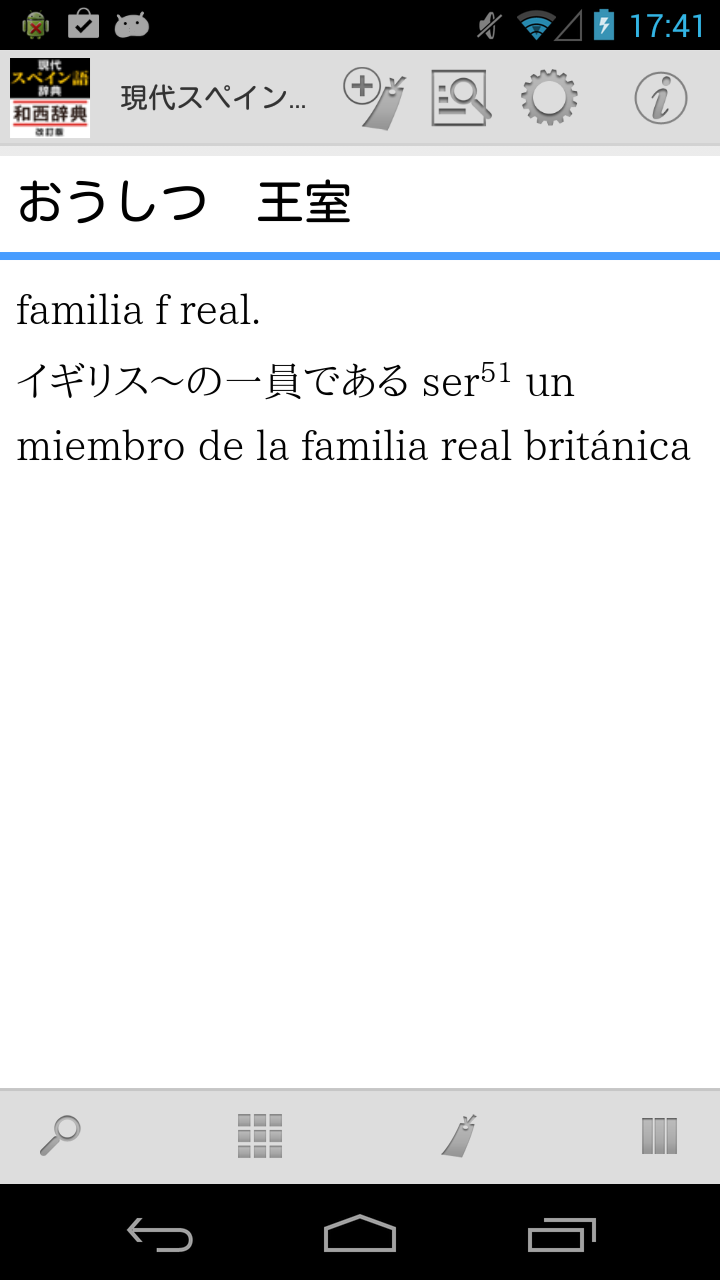
Task: Open the settings gear
Action: pyautogui.click(x=549, y=98)
